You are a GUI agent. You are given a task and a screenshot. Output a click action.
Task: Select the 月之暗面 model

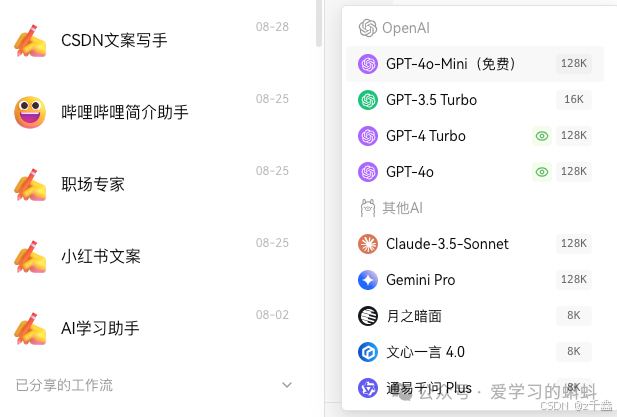(414, 316)
